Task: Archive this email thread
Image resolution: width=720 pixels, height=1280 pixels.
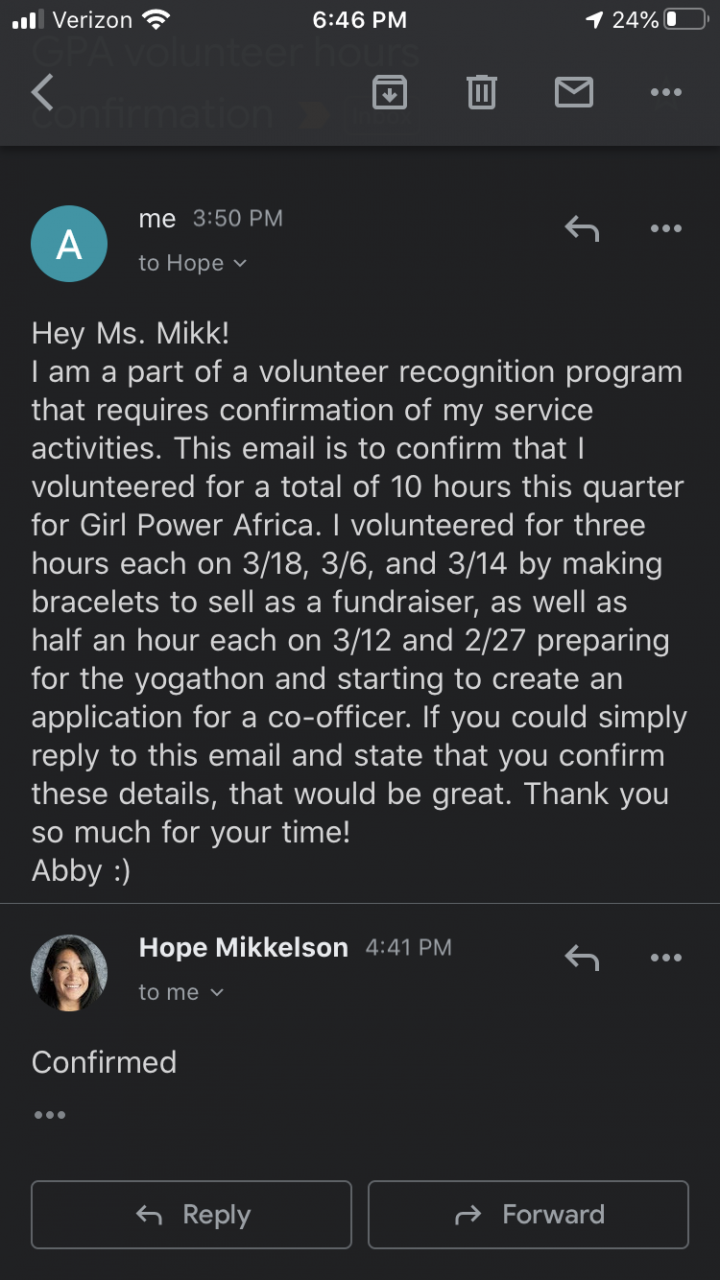Action: (x=389, y=93)
